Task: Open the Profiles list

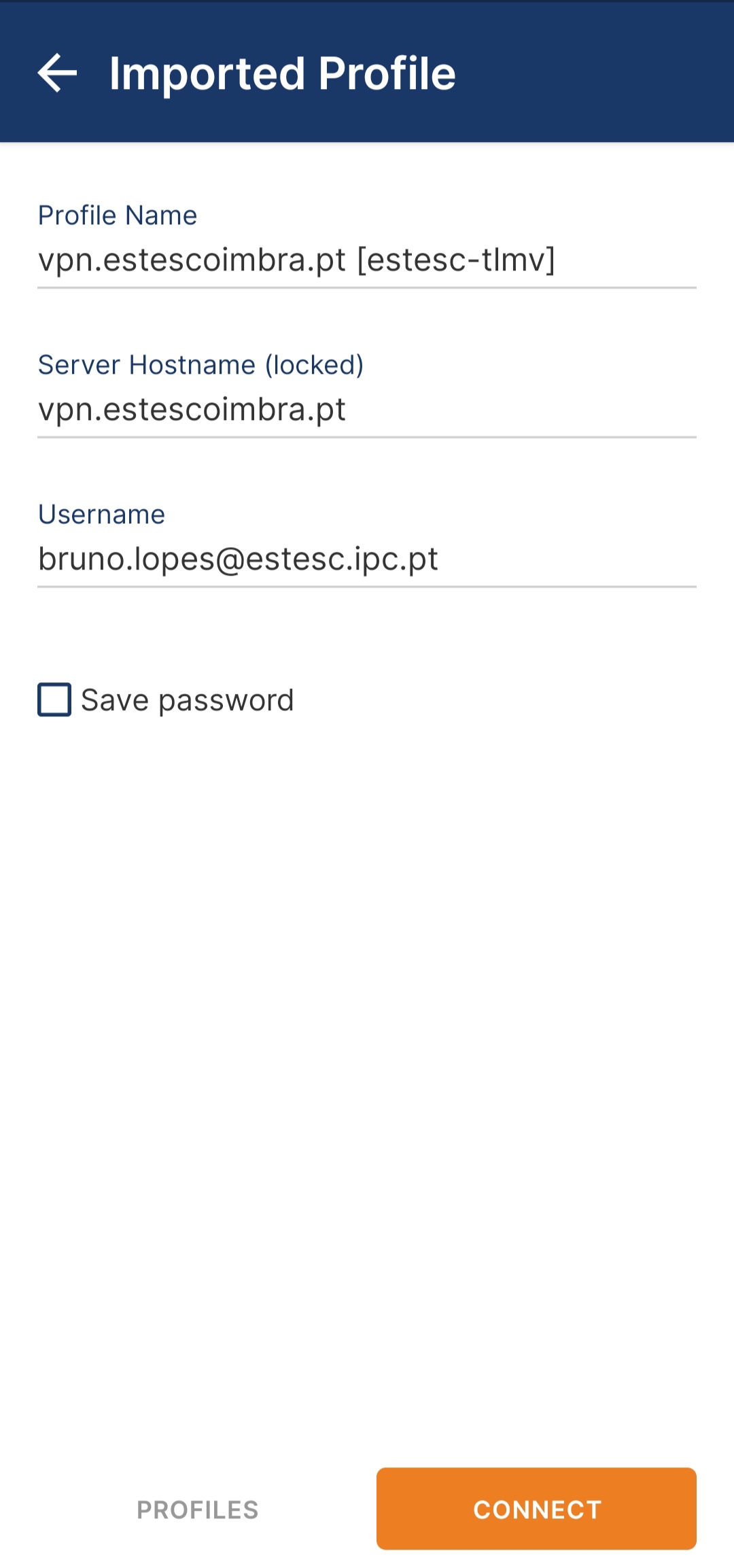Action: [x=198, y=1510]
